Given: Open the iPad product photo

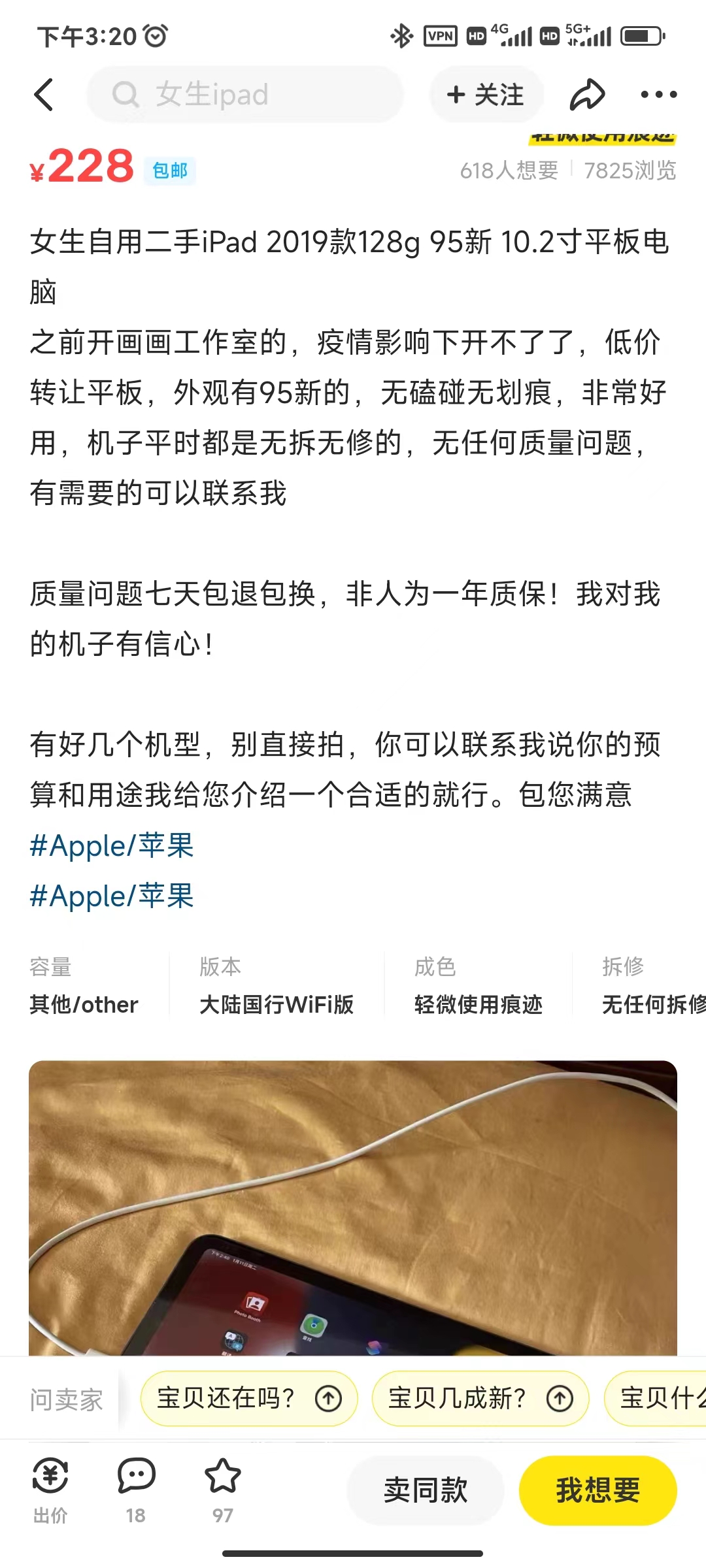Looking at the screenshot, I should click(x=353, y=1209).
